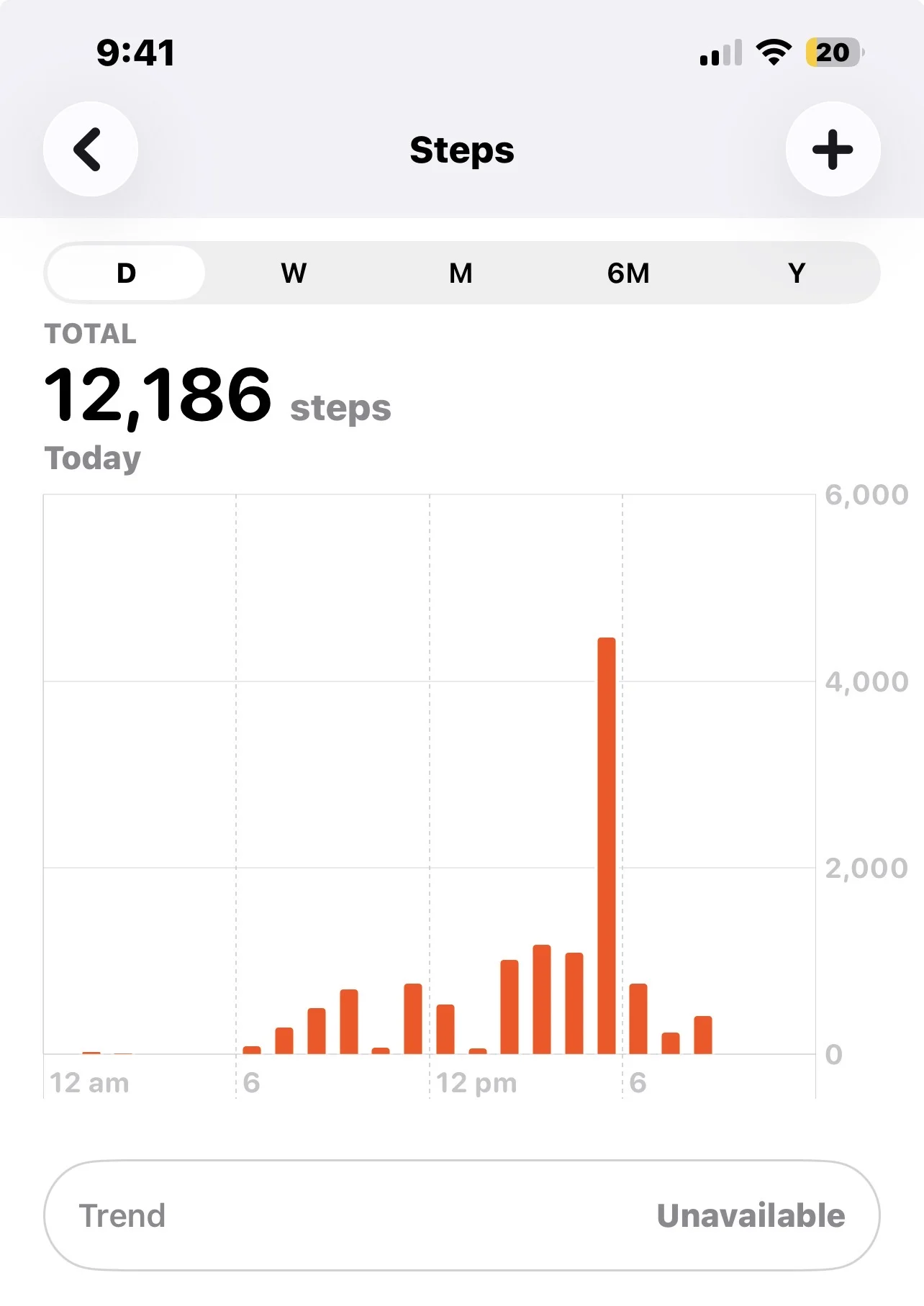This screenshot has width=924, height=1306.
Task: Switch to the W weekly view
Action: (x=294, y=273)
